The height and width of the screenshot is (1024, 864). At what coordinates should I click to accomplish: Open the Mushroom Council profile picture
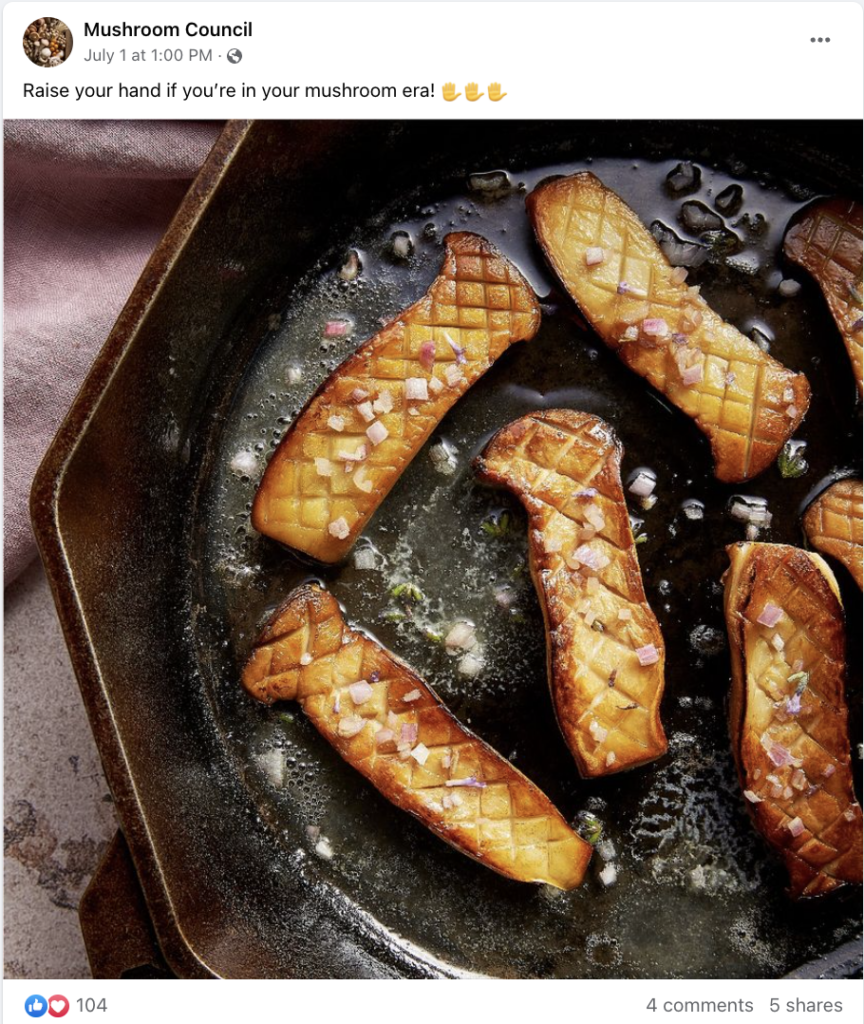[48, 42]
